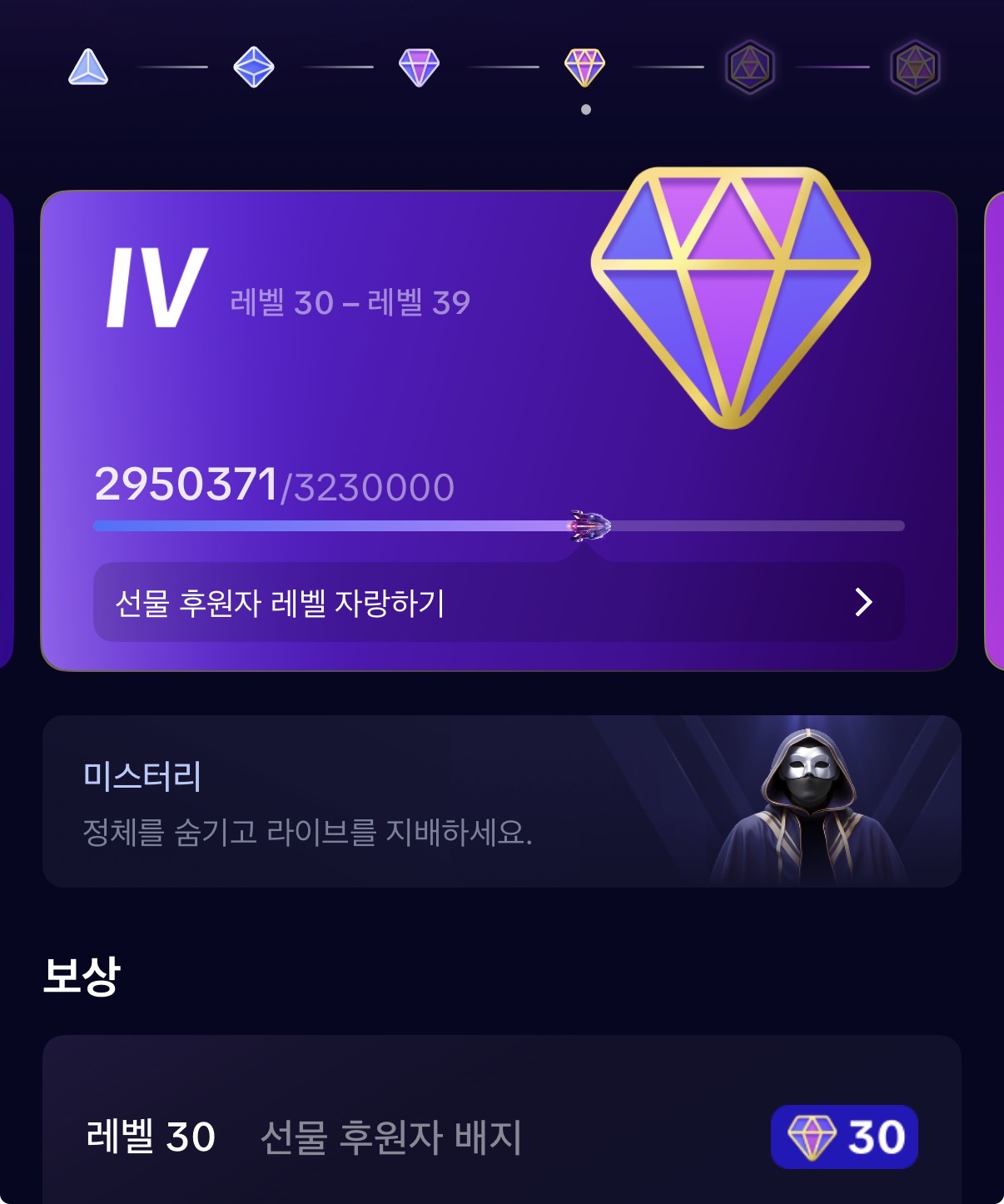
Task: Select the third tier purple gem icon
Action: click(419, 67)
